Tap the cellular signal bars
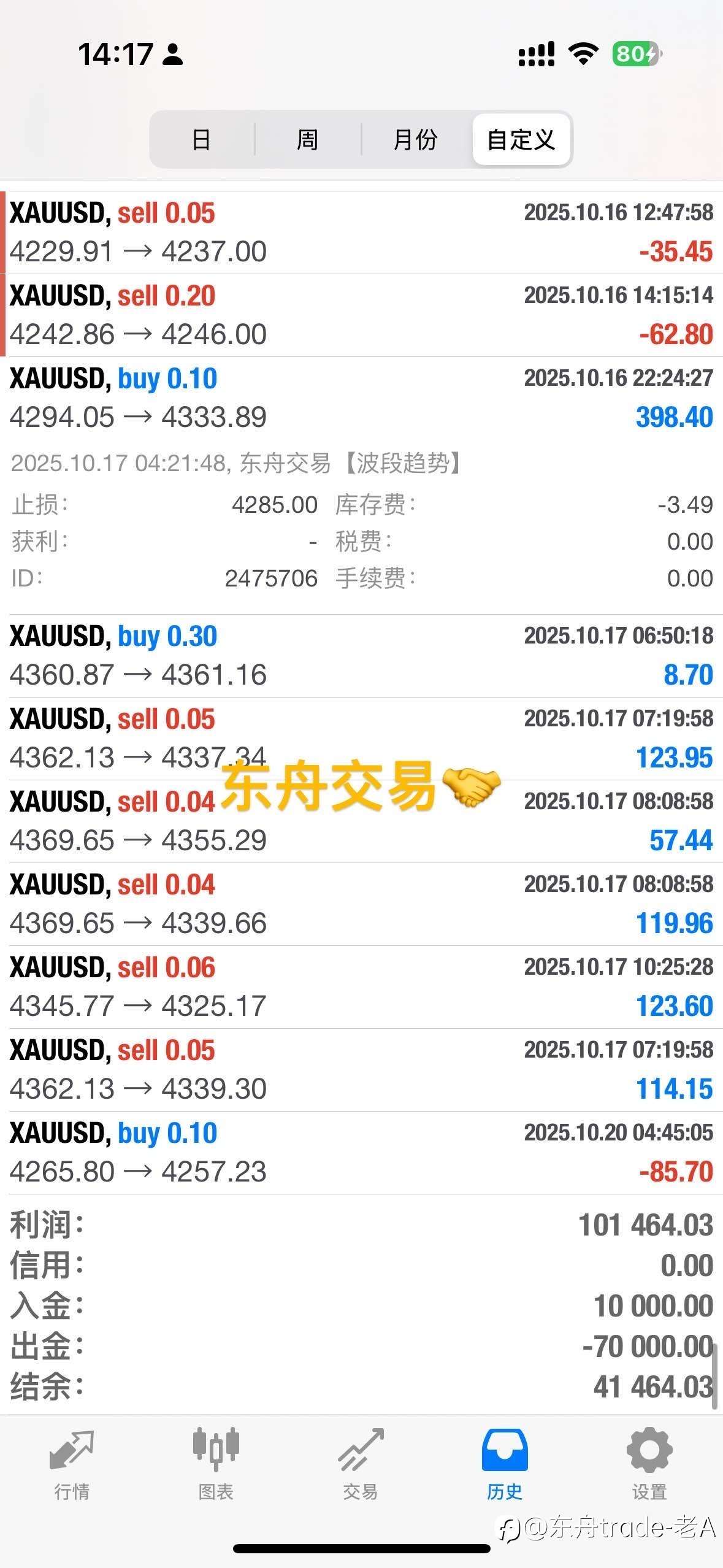723x1568 pixels. click(535, 55)
